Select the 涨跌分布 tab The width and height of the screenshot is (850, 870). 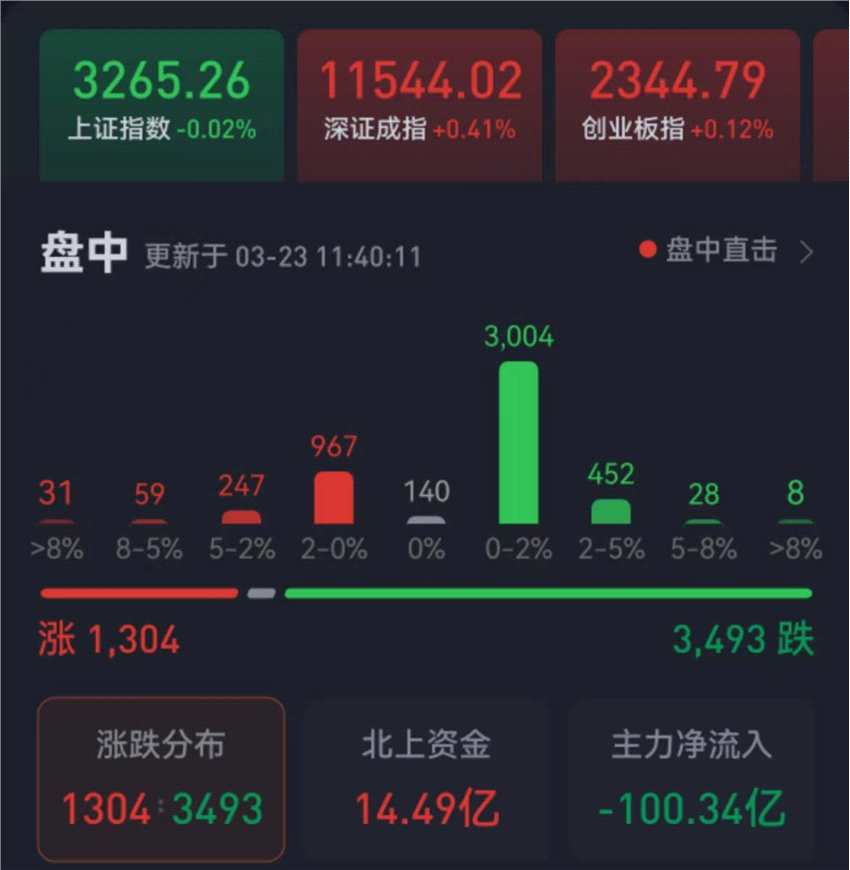(162, 778)
